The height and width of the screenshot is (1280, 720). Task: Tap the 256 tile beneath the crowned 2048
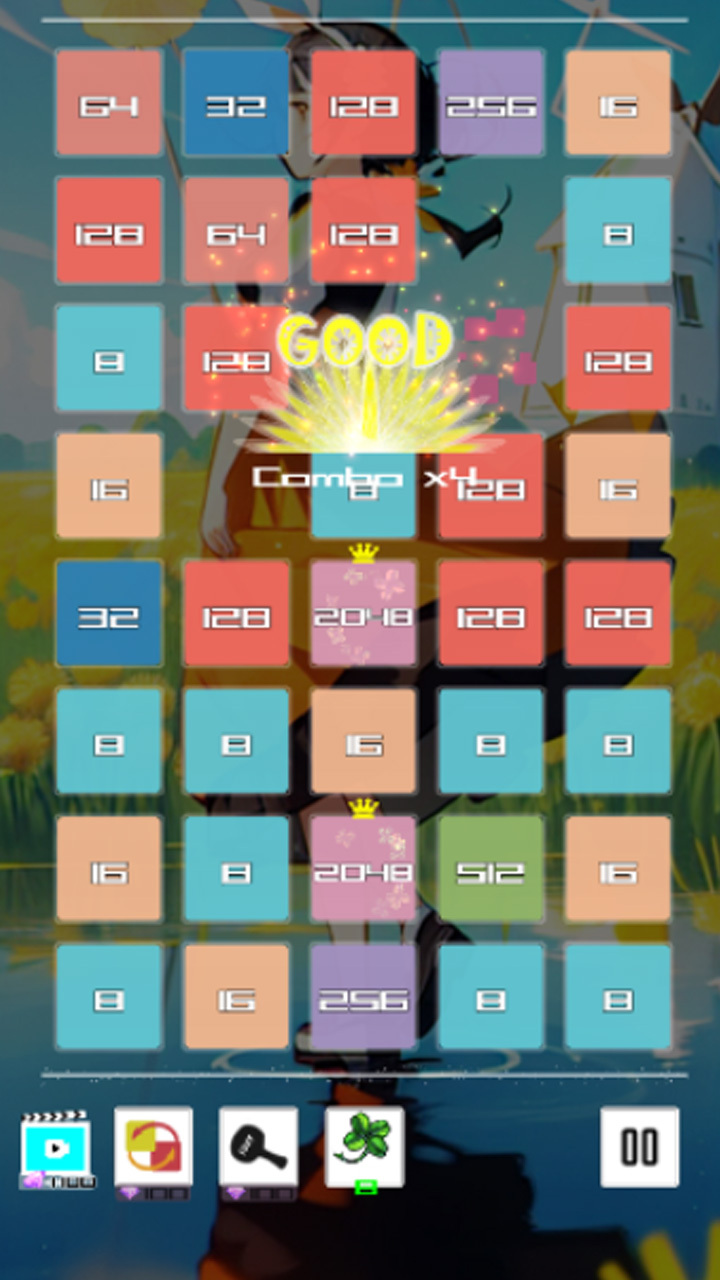(x=363, y=997)
